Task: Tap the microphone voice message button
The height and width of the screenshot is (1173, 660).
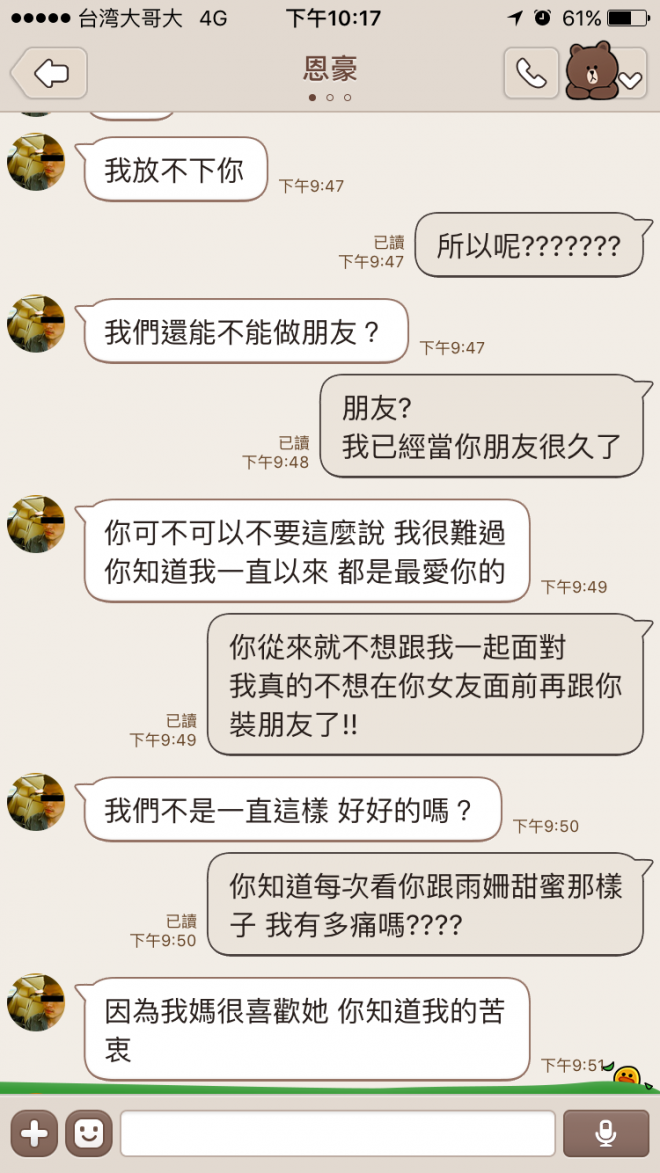Action: 606,1132
